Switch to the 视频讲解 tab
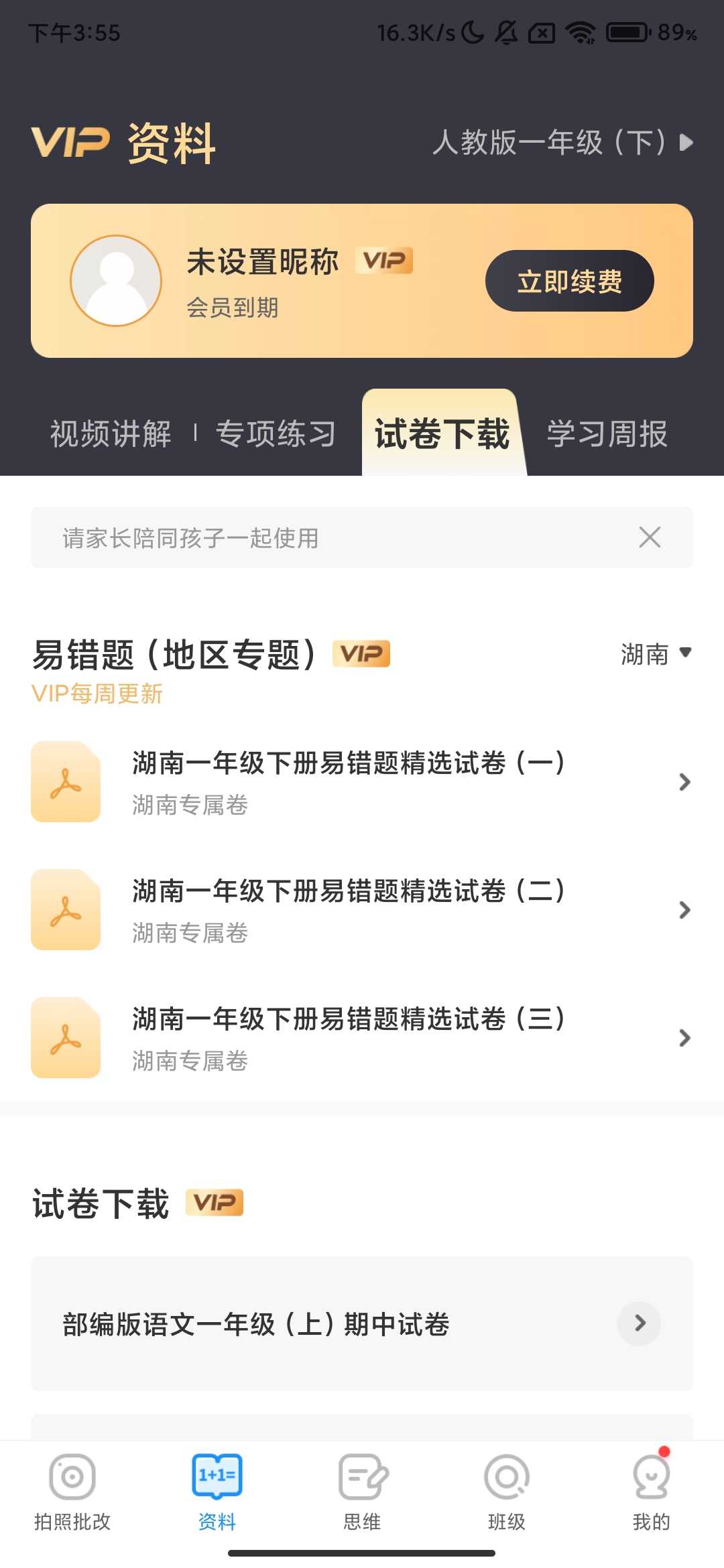This screenshot has height=1568, width=724. (x=109, y=434)
